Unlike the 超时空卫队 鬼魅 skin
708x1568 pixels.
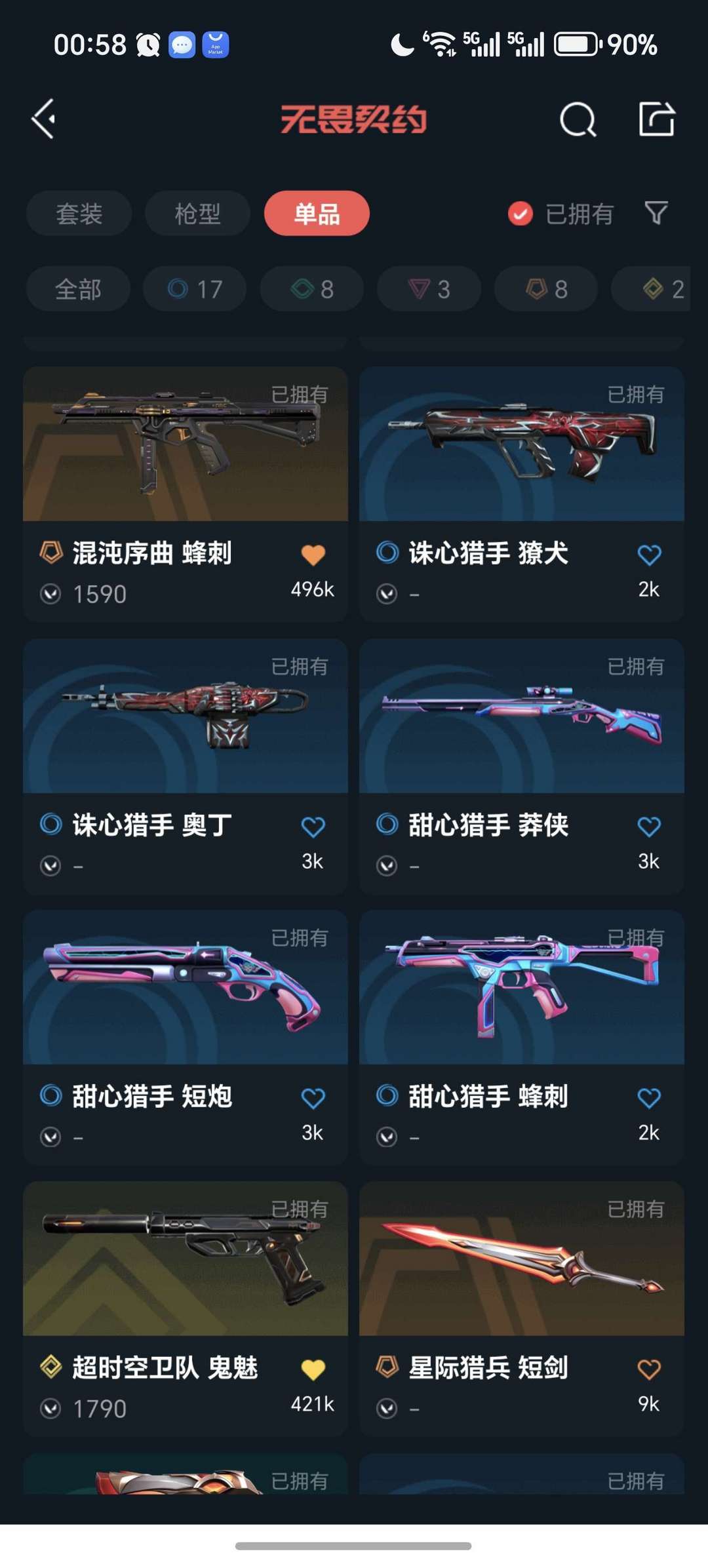[313, 1369]
